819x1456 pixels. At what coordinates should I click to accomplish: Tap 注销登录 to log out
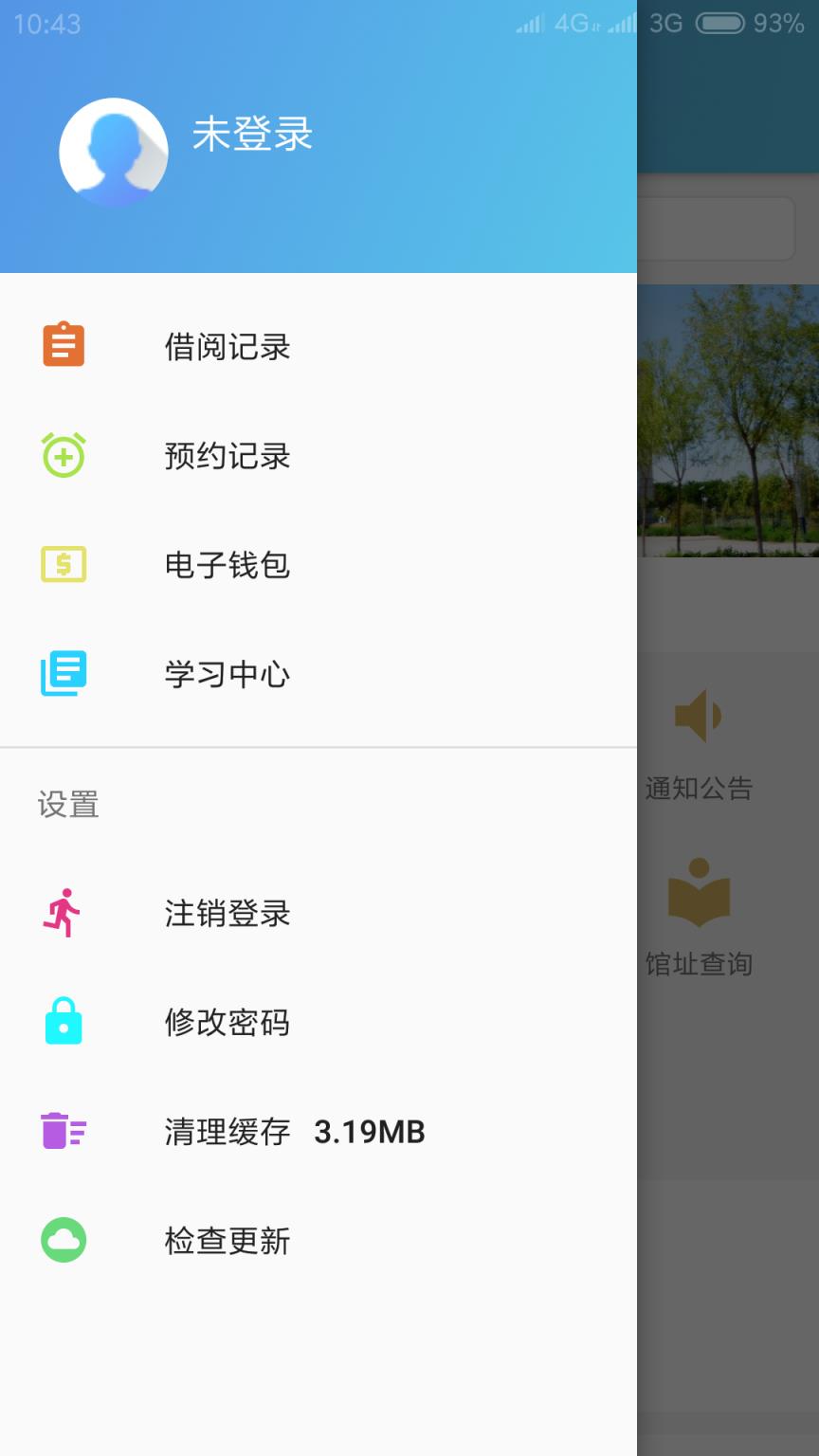(x=227, y=914)
